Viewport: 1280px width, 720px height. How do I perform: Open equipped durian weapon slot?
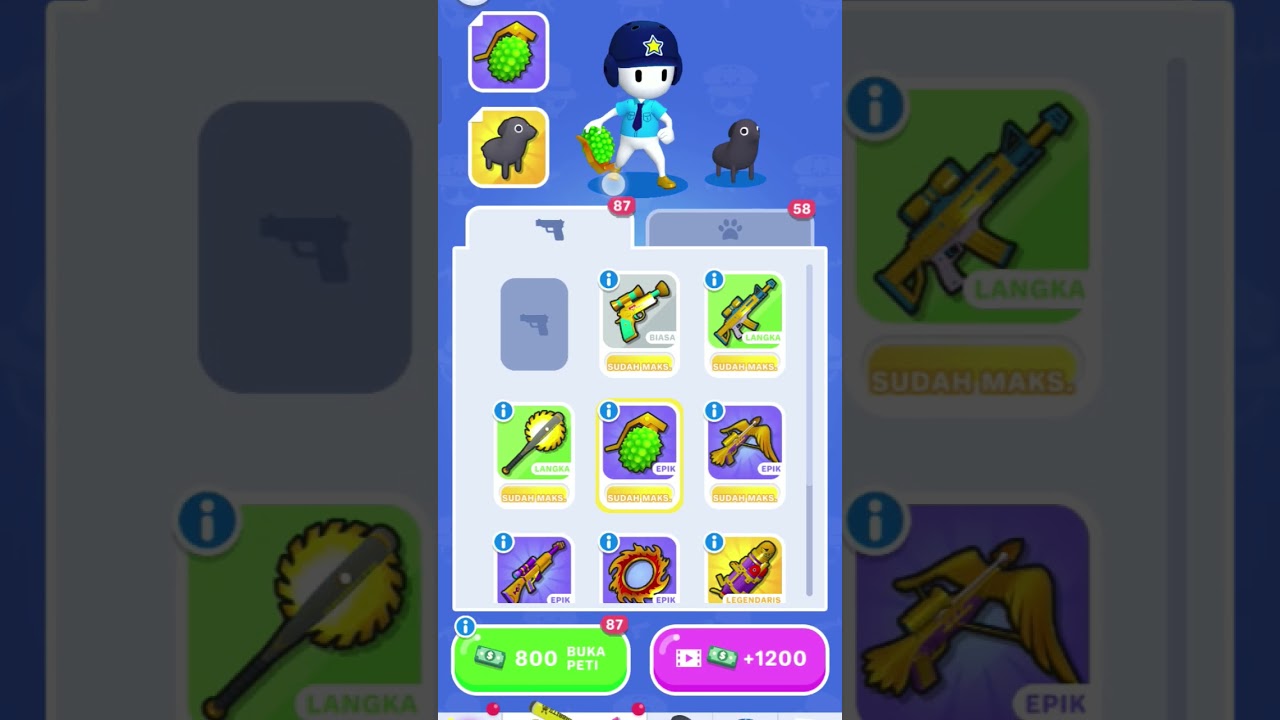coord(508,52)
